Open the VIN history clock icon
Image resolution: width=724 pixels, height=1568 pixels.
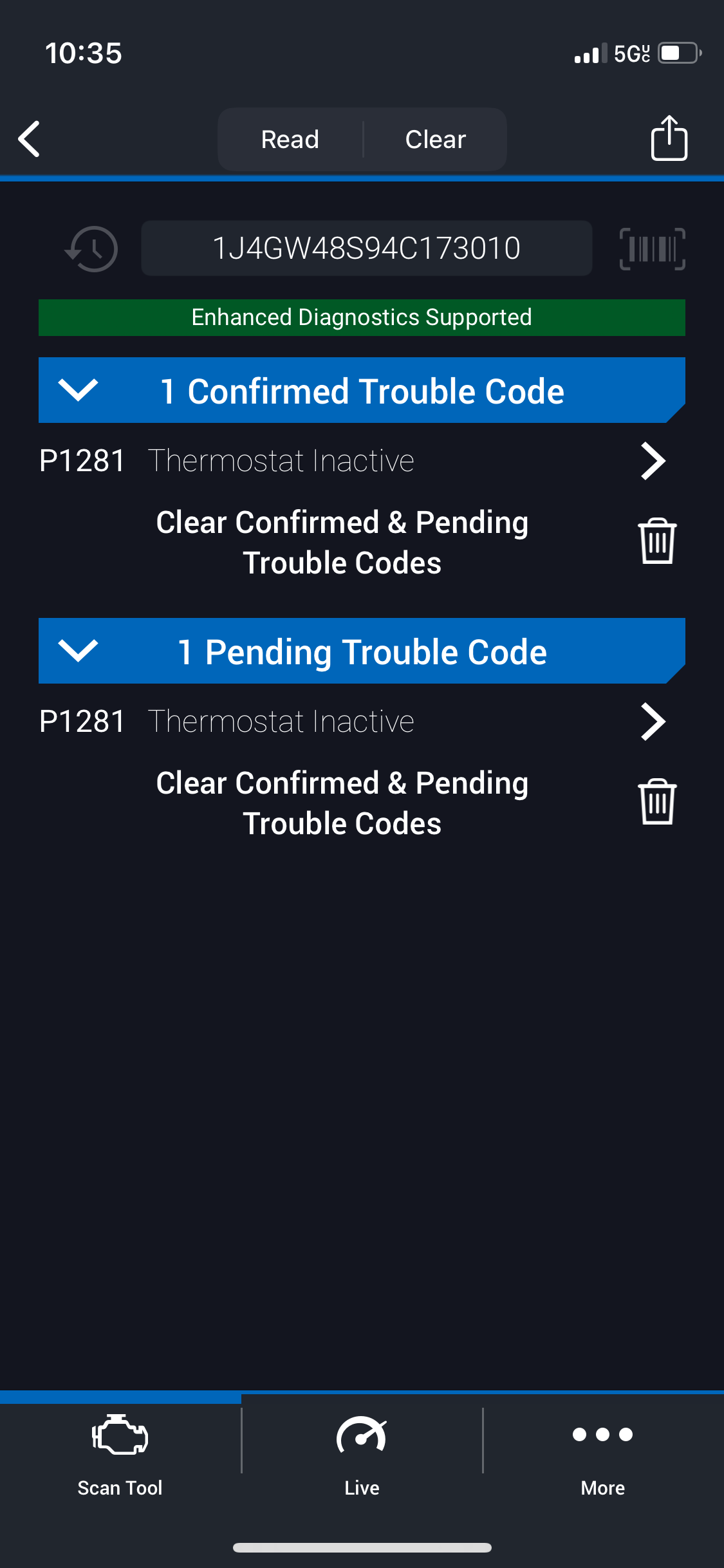pyautogui.click(x=91, y=248)
